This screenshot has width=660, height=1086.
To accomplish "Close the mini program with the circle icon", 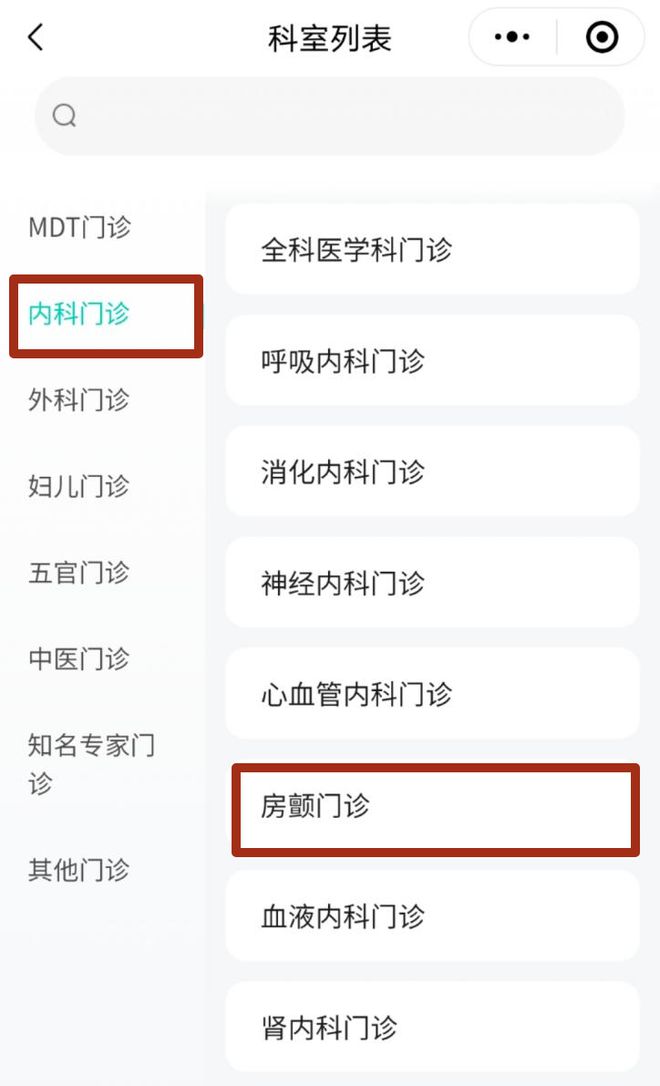I will tap(602, 37).
